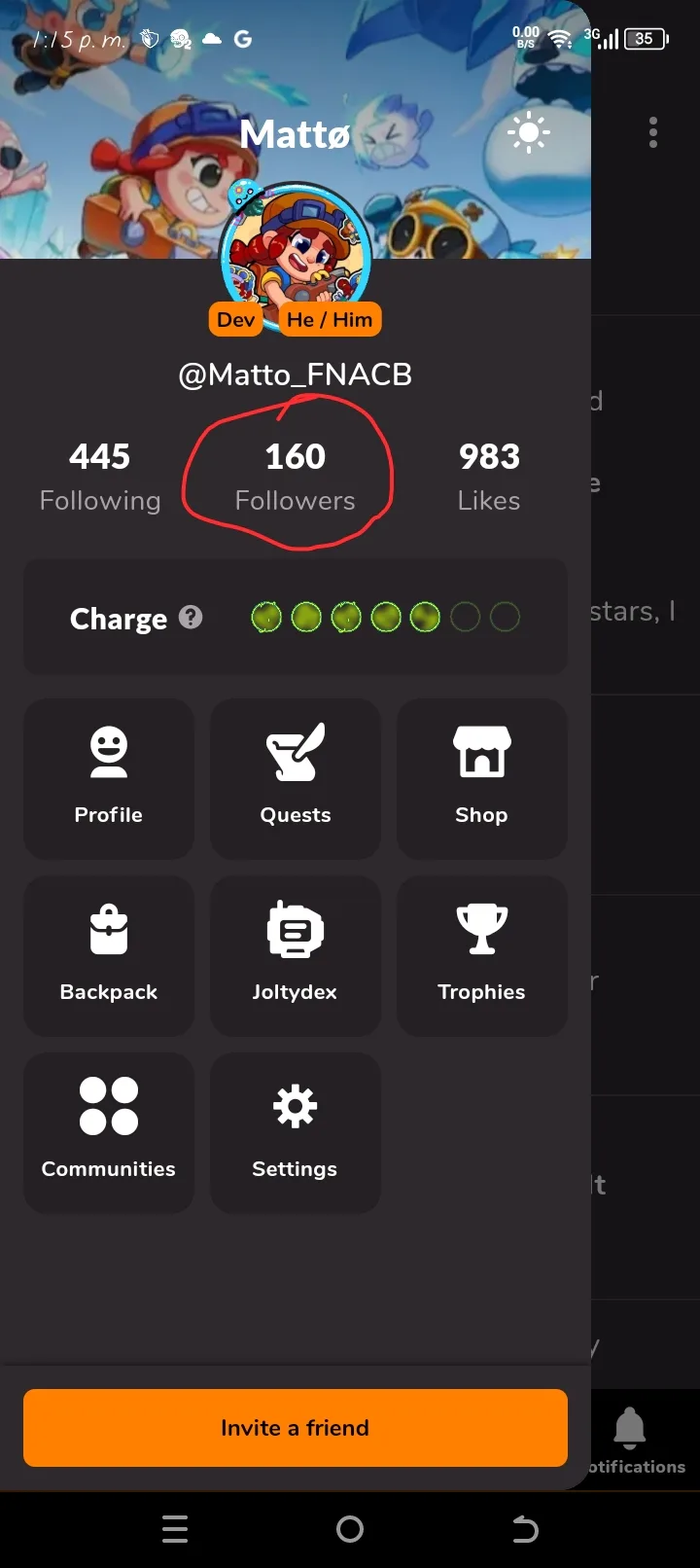
Task: Toggle the light theme sun icon
Action: [x=529, y=132]
